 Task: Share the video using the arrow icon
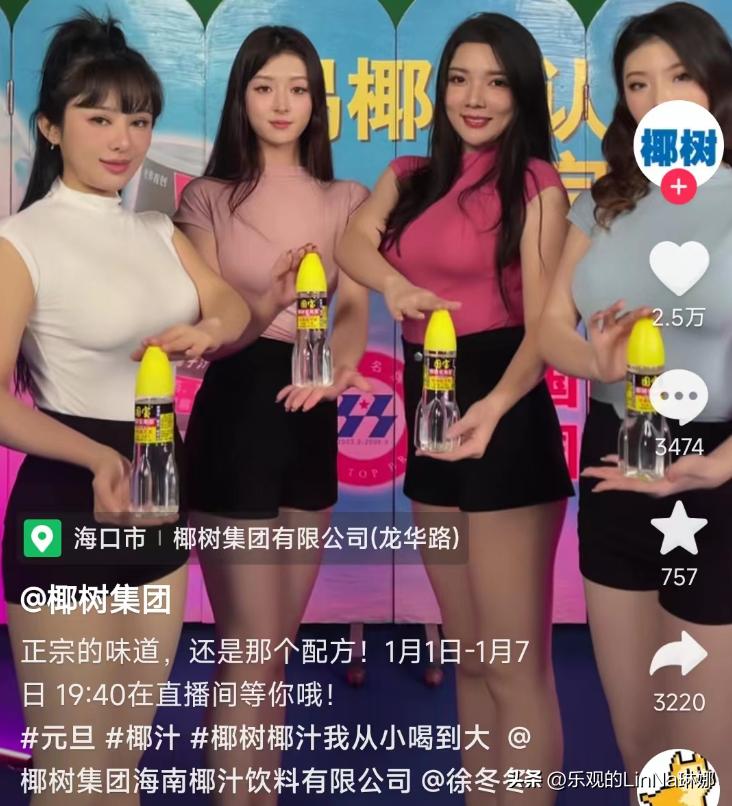click(x=678, y=654)
